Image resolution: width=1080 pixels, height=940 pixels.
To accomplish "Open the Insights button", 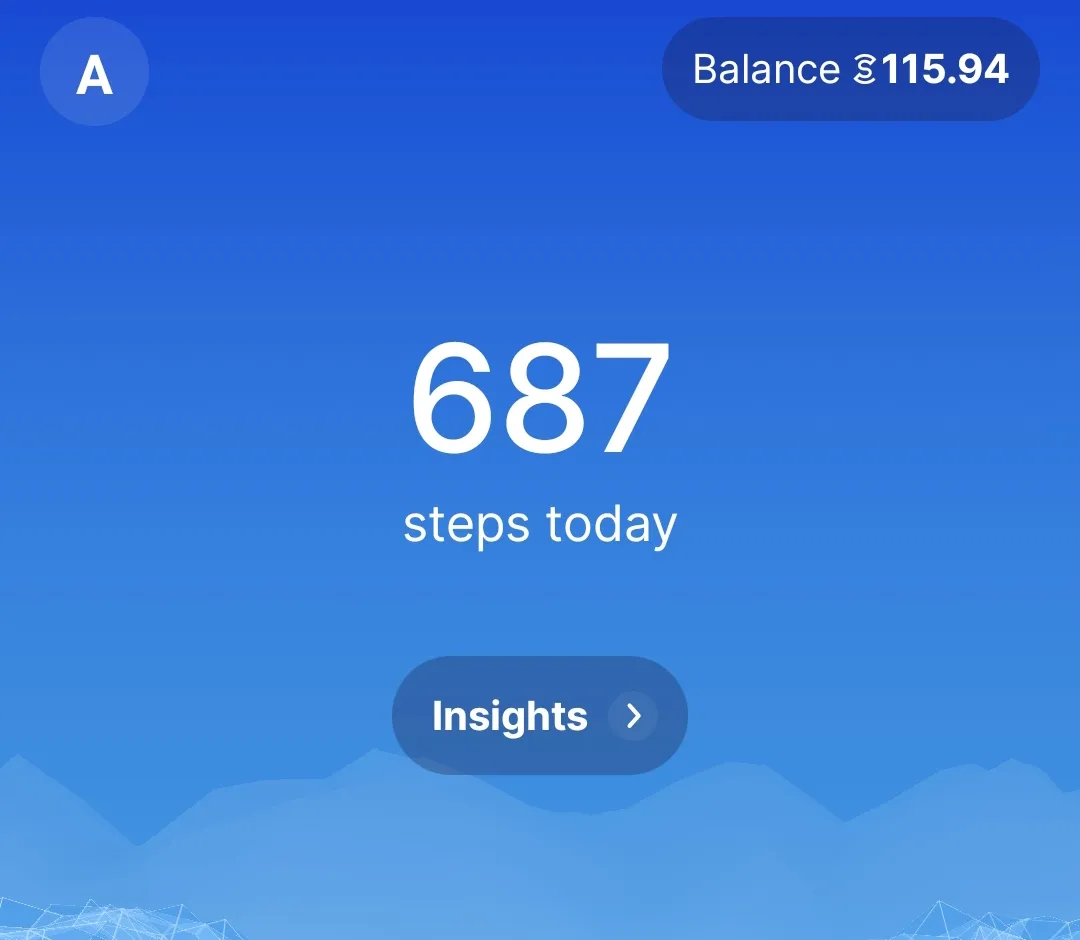I will (x=539, y=715).
